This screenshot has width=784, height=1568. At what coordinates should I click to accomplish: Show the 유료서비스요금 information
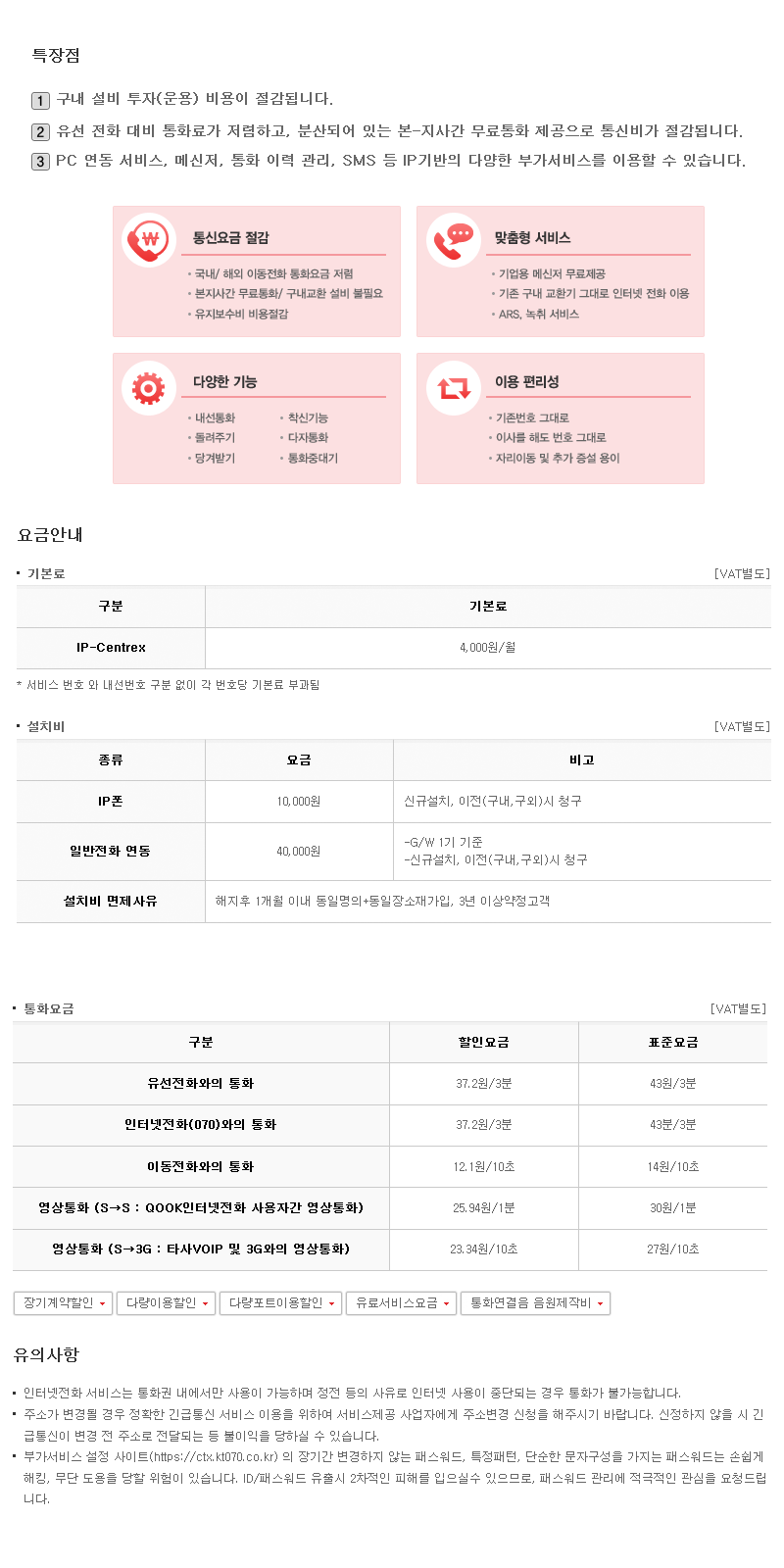pyautogui.click(x=402, y=1303)
